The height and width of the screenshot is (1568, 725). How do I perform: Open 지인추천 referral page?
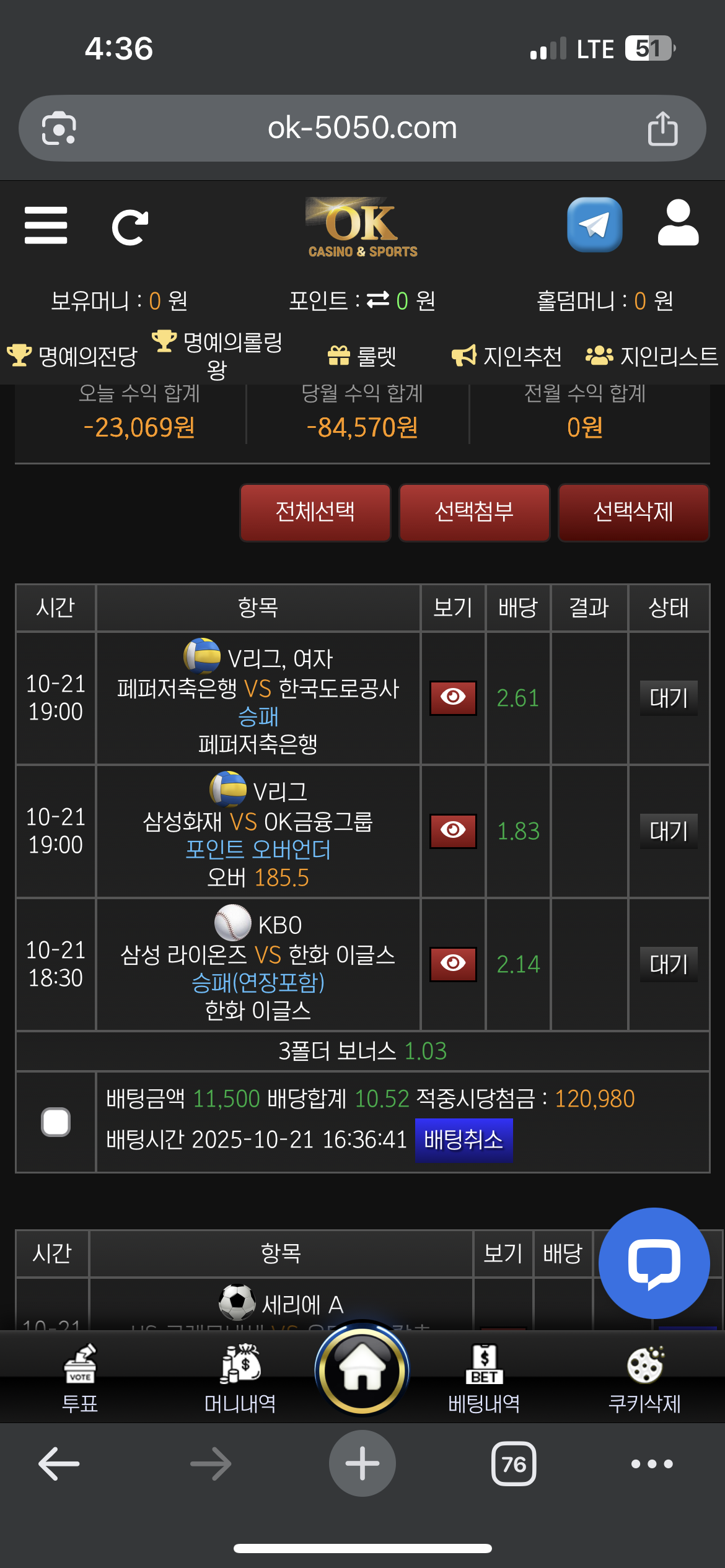point(507,356)
